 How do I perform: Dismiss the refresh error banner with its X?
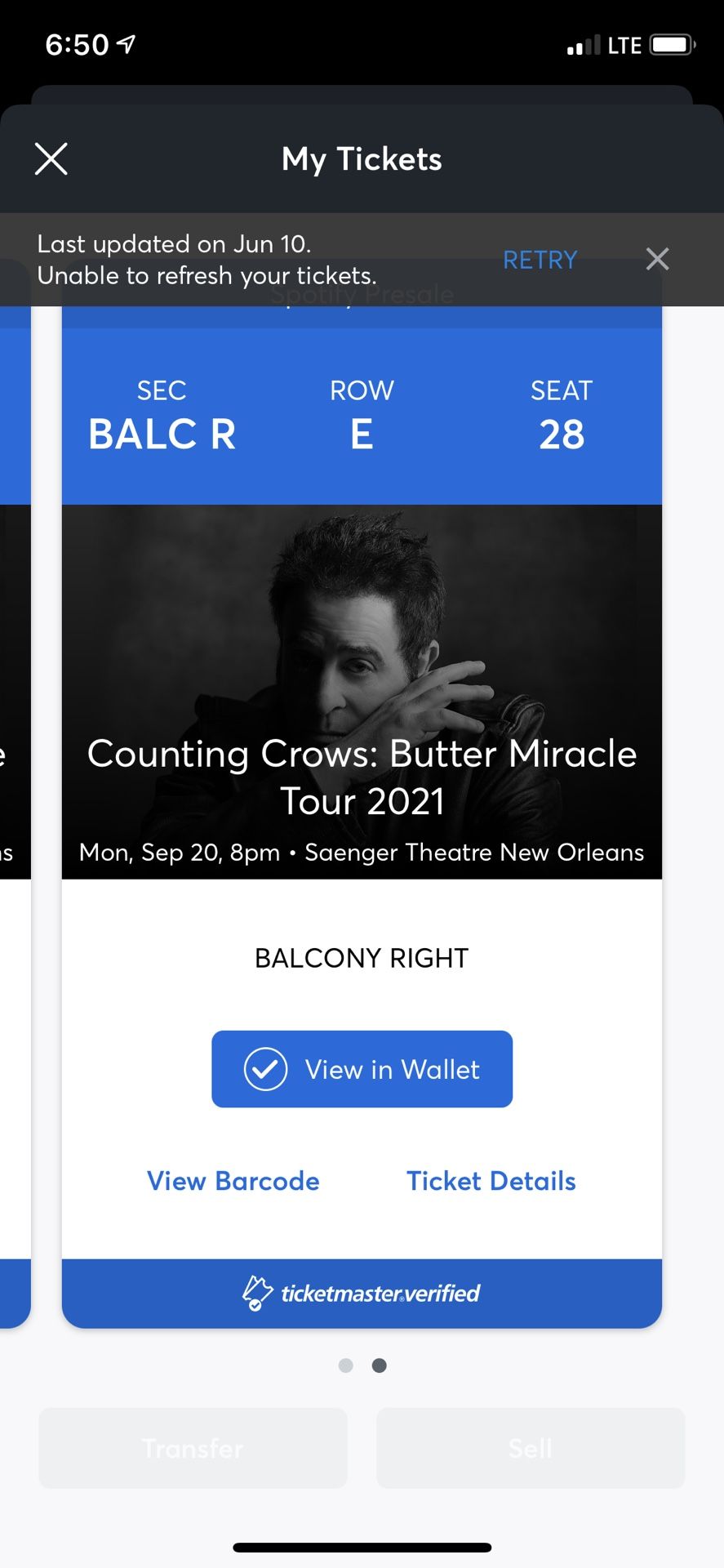(657, 259)
